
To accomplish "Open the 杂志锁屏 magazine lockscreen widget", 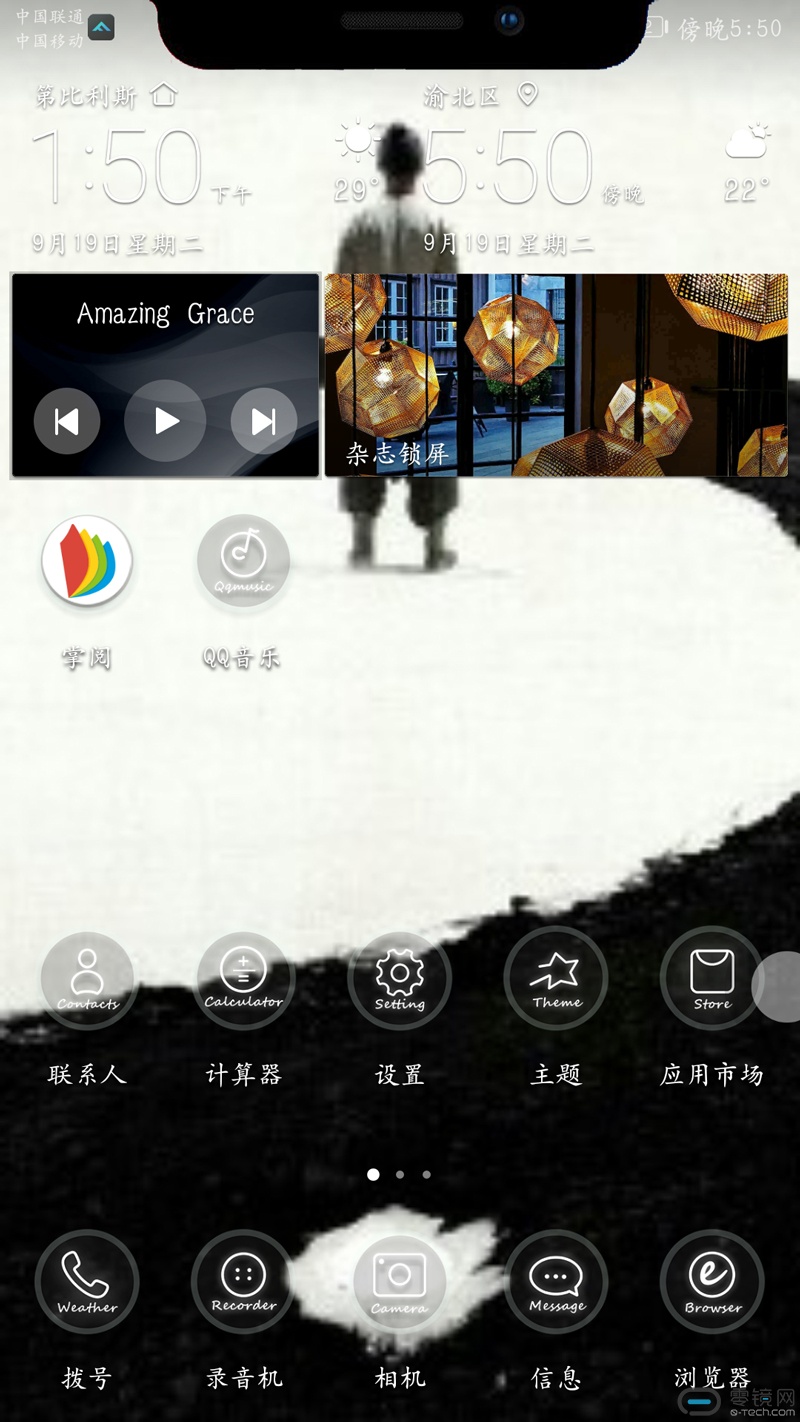I will [556, 375].
